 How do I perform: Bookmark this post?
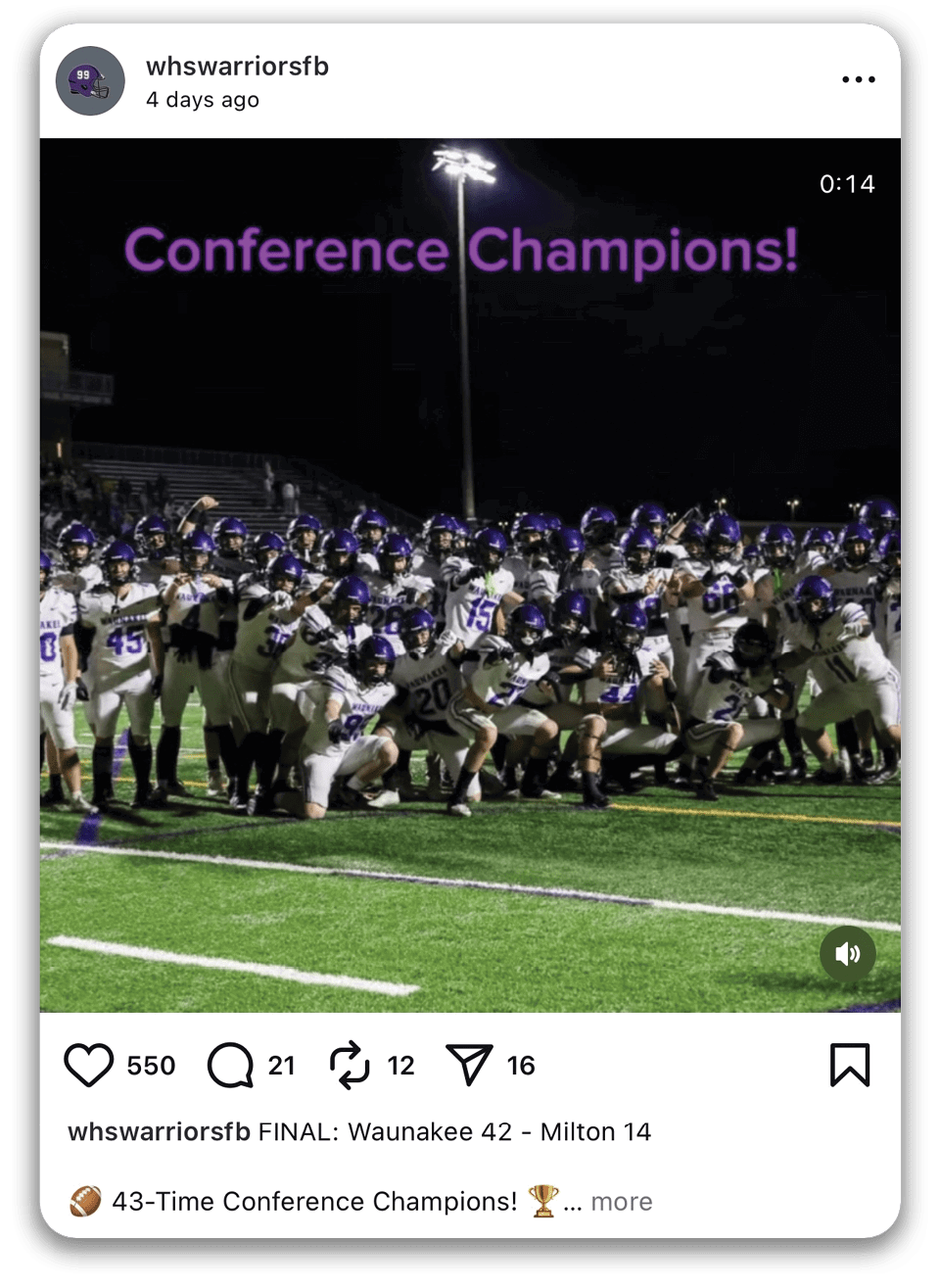pyautogui.click(x=849, y=1066)
